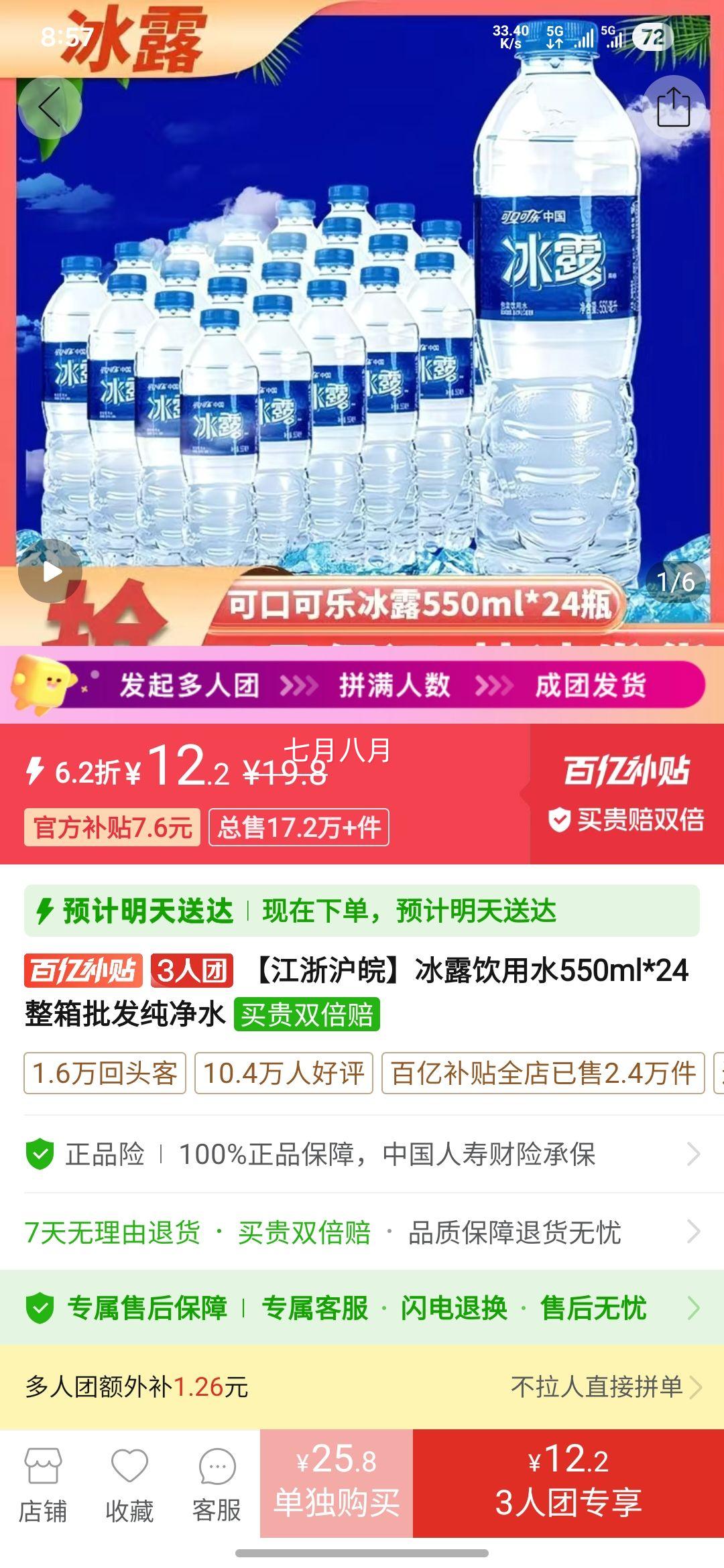The height and width of the screenshot is (1568, 724).
Task: Tap 不拉人直接拼单 link
Action: [x=597, y=1387]
